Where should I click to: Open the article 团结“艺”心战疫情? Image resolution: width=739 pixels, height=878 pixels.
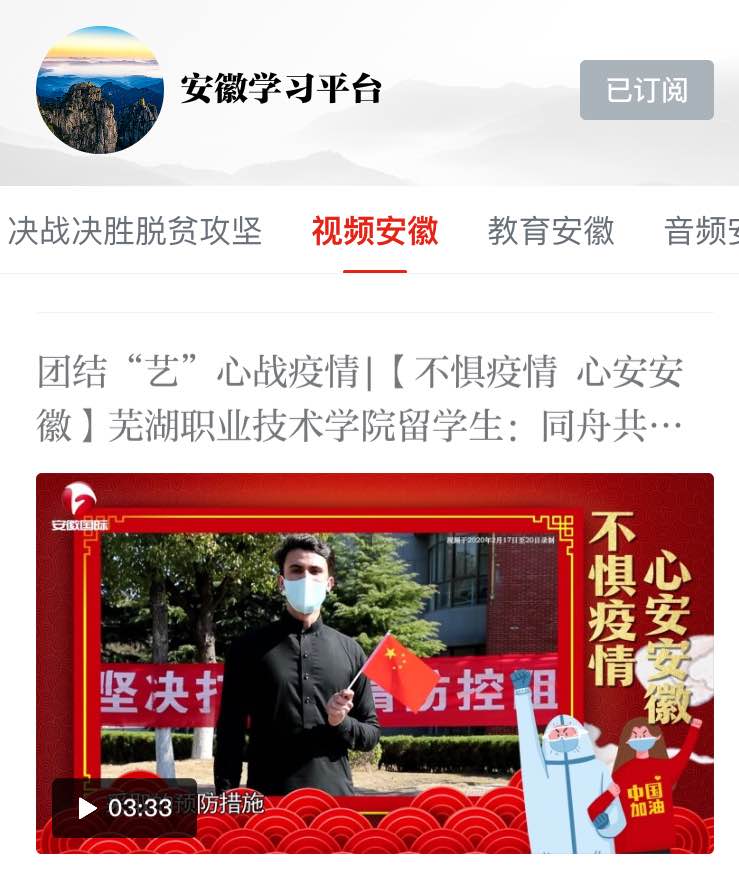360,398
